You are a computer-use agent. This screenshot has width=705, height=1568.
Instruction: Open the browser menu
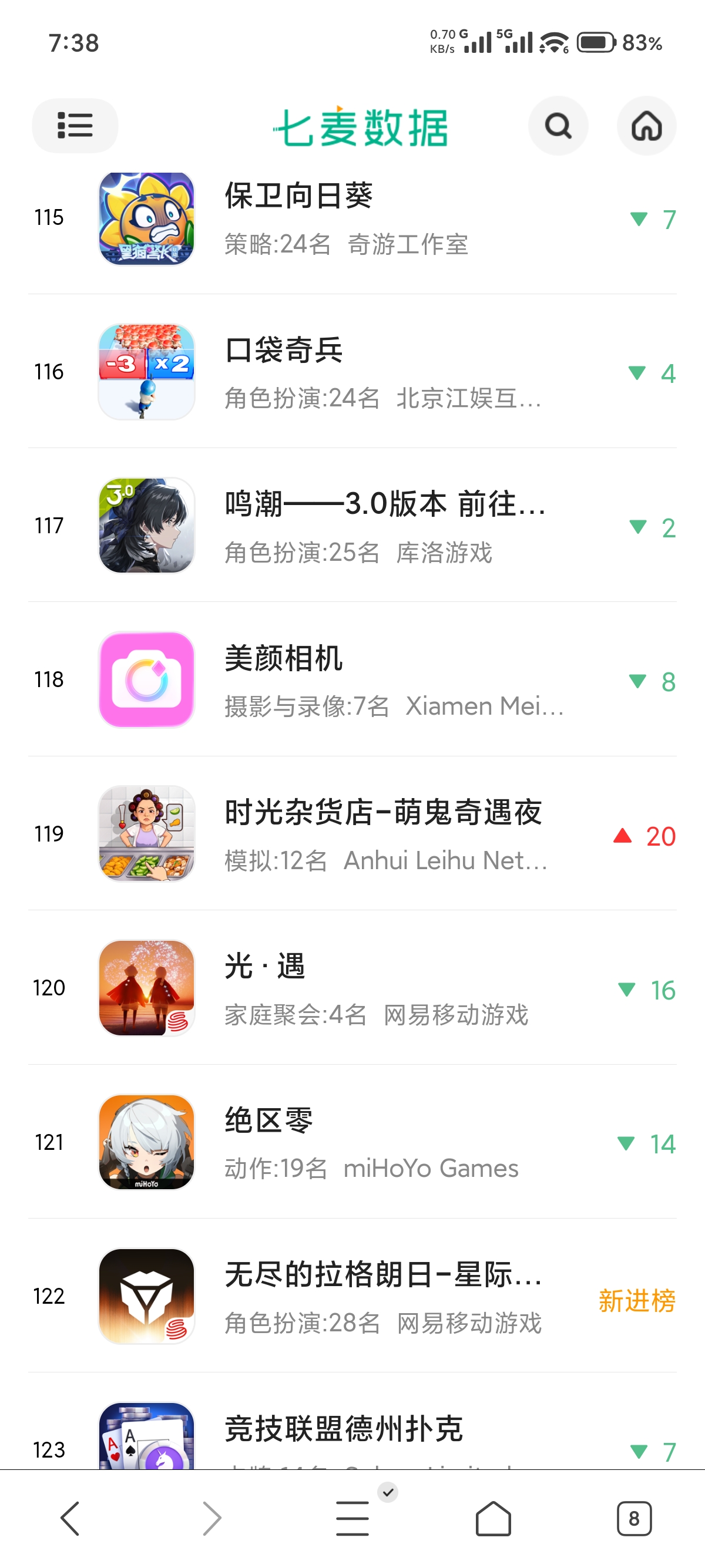coord(352,1519)
